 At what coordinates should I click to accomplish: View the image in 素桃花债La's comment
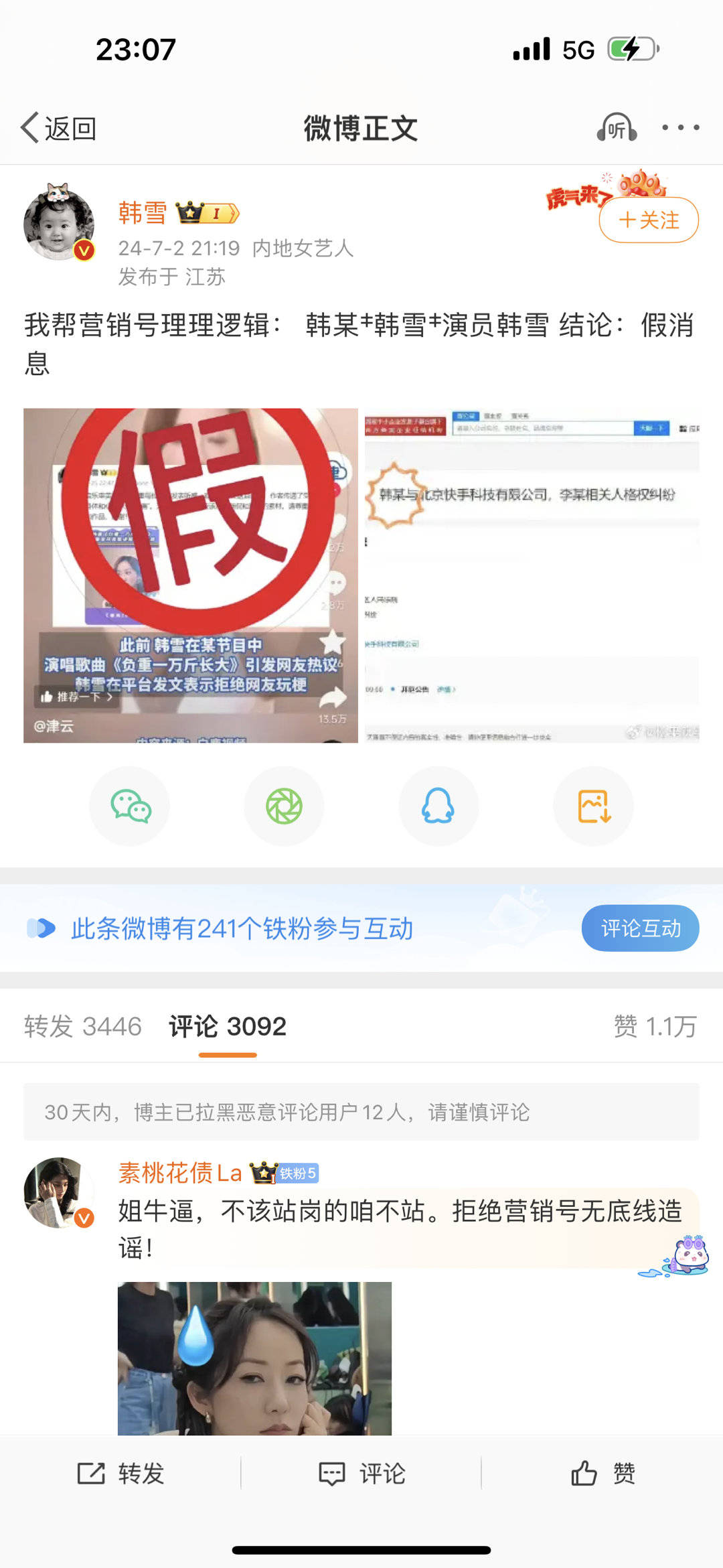point(254,1358)
